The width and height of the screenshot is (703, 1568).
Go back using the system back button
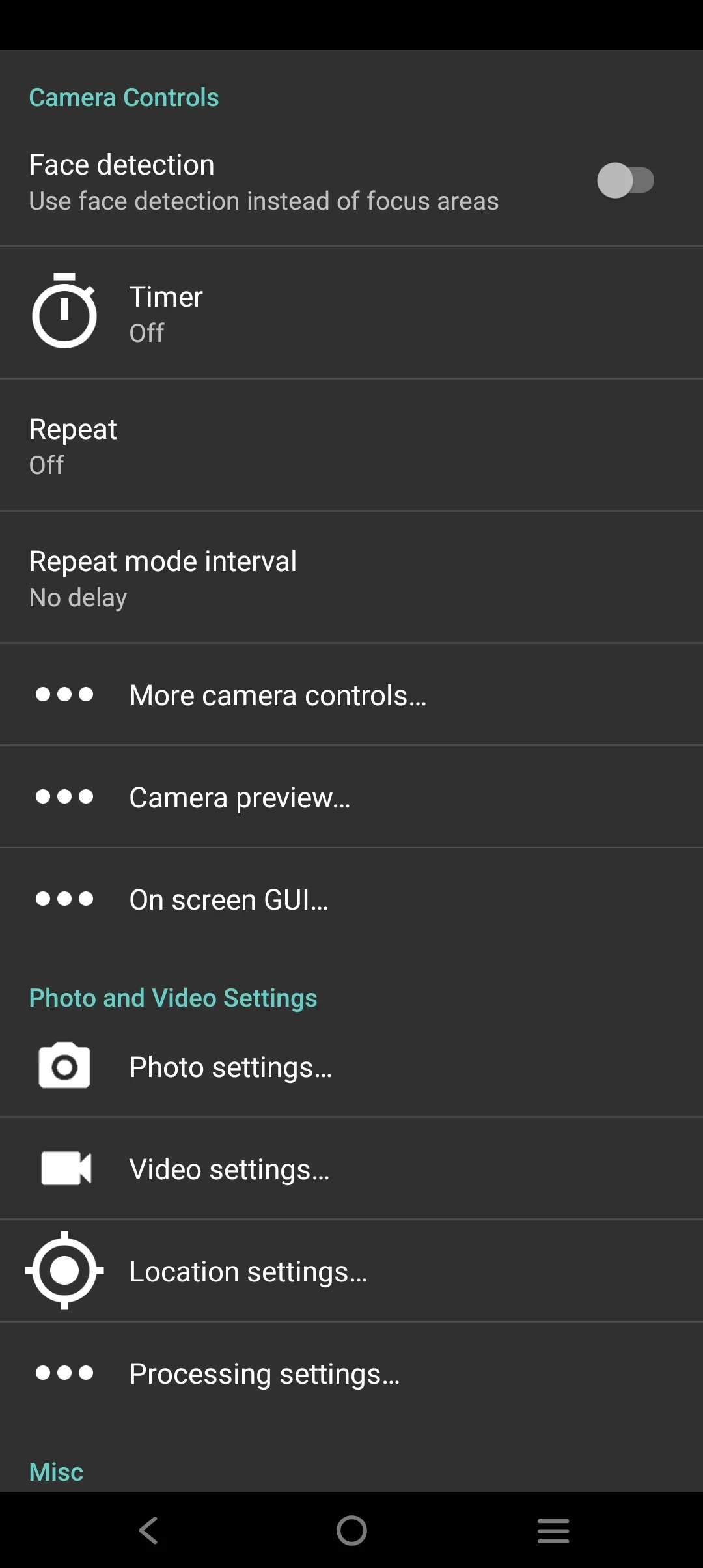(x=148, y=1530)
